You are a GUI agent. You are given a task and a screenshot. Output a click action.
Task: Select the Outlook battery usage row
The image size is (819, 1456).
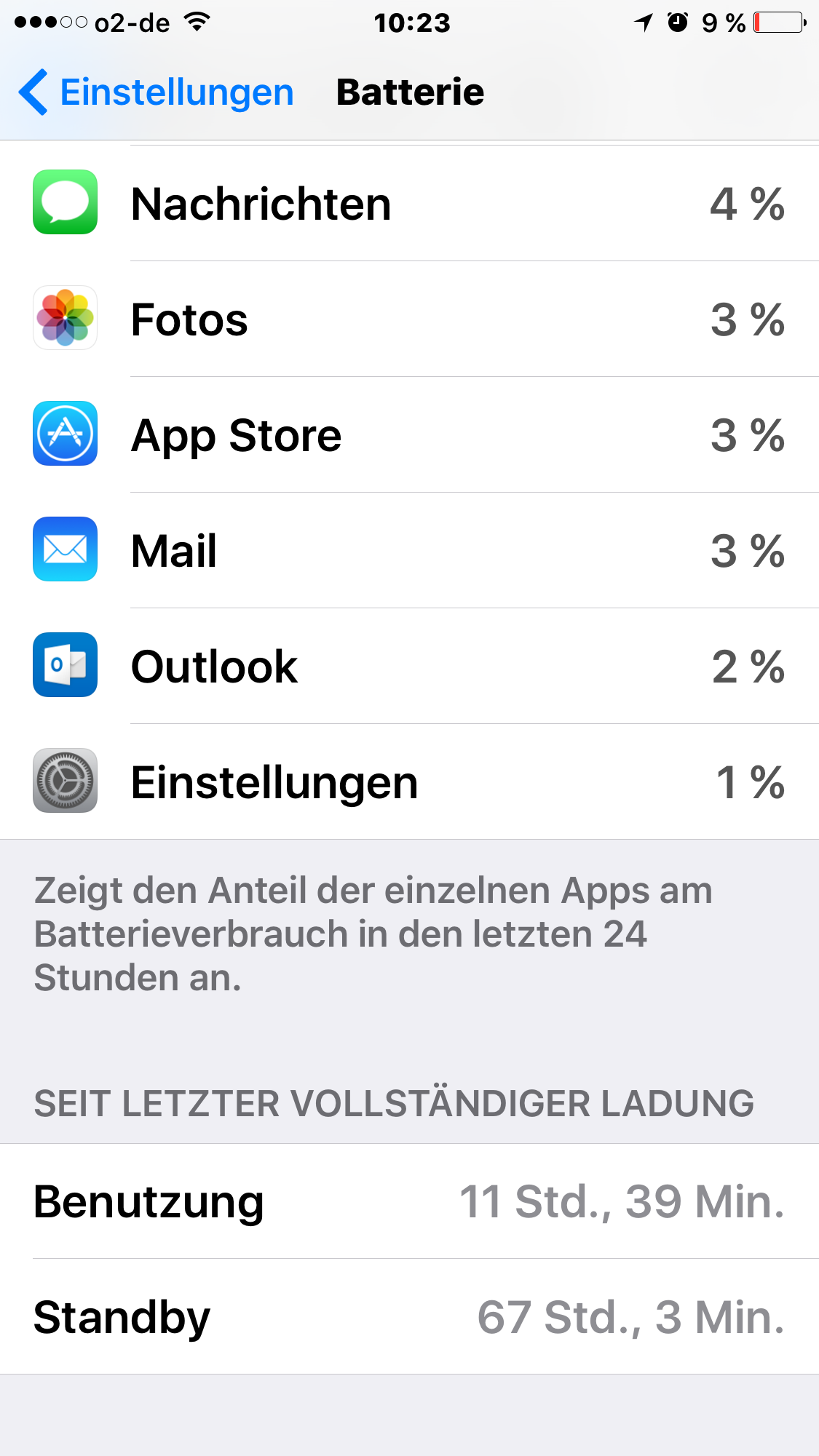point(409,666)
